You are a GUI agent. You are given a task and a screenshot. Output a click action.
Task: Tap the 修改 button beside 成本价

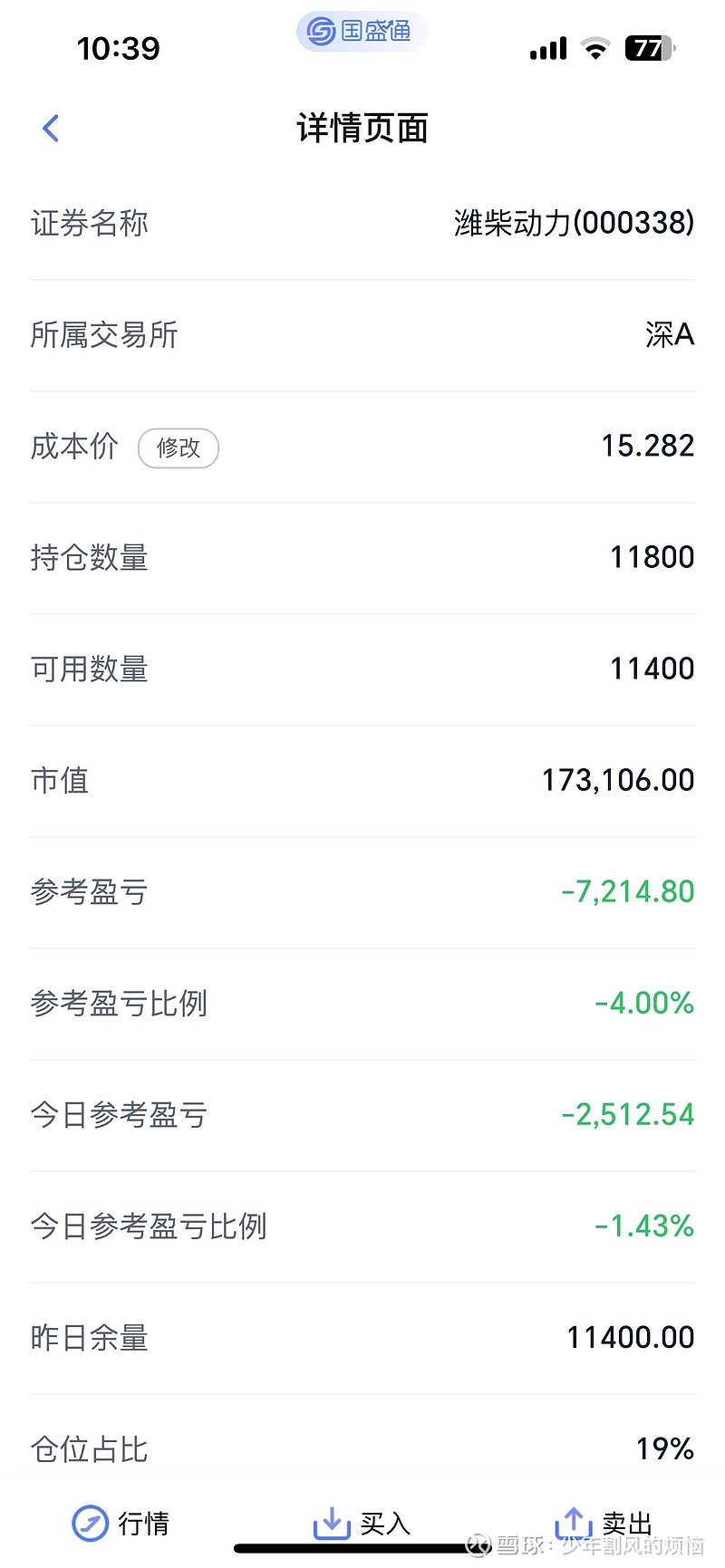pos(179,447)
